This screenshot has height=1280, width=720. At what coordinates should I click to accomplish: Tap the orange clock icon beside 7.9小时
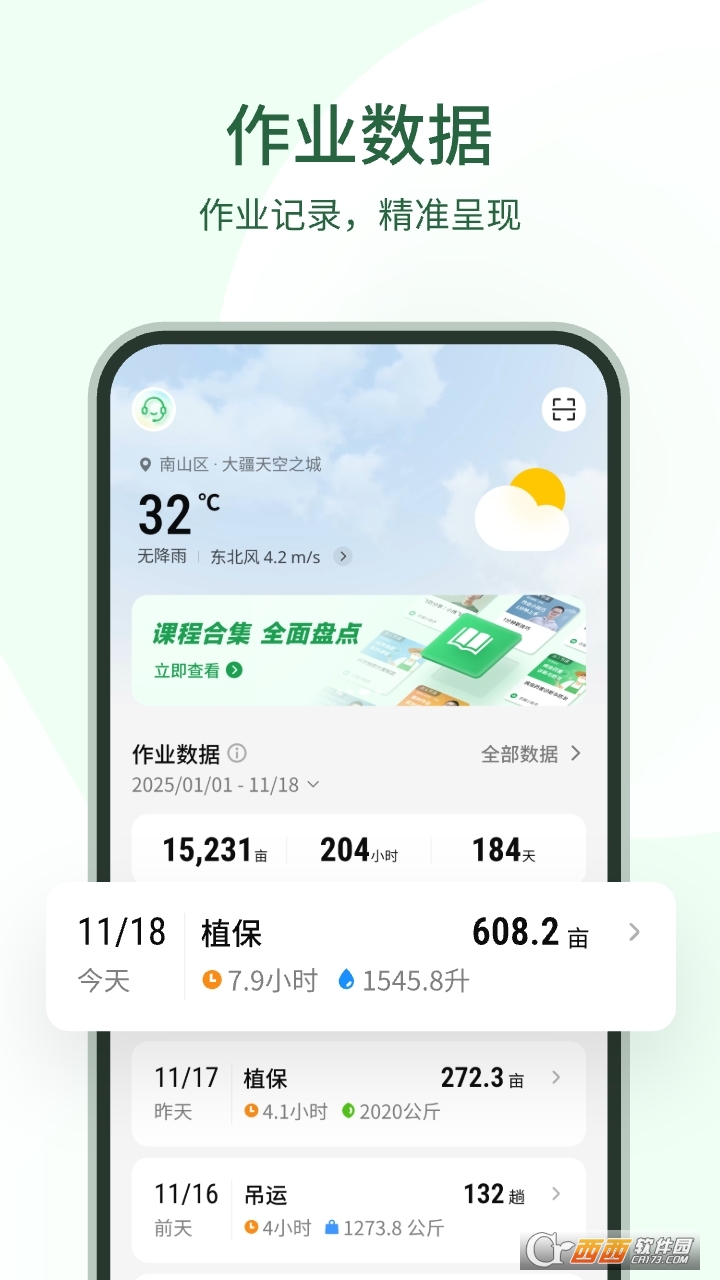click(x=213, y=981)
